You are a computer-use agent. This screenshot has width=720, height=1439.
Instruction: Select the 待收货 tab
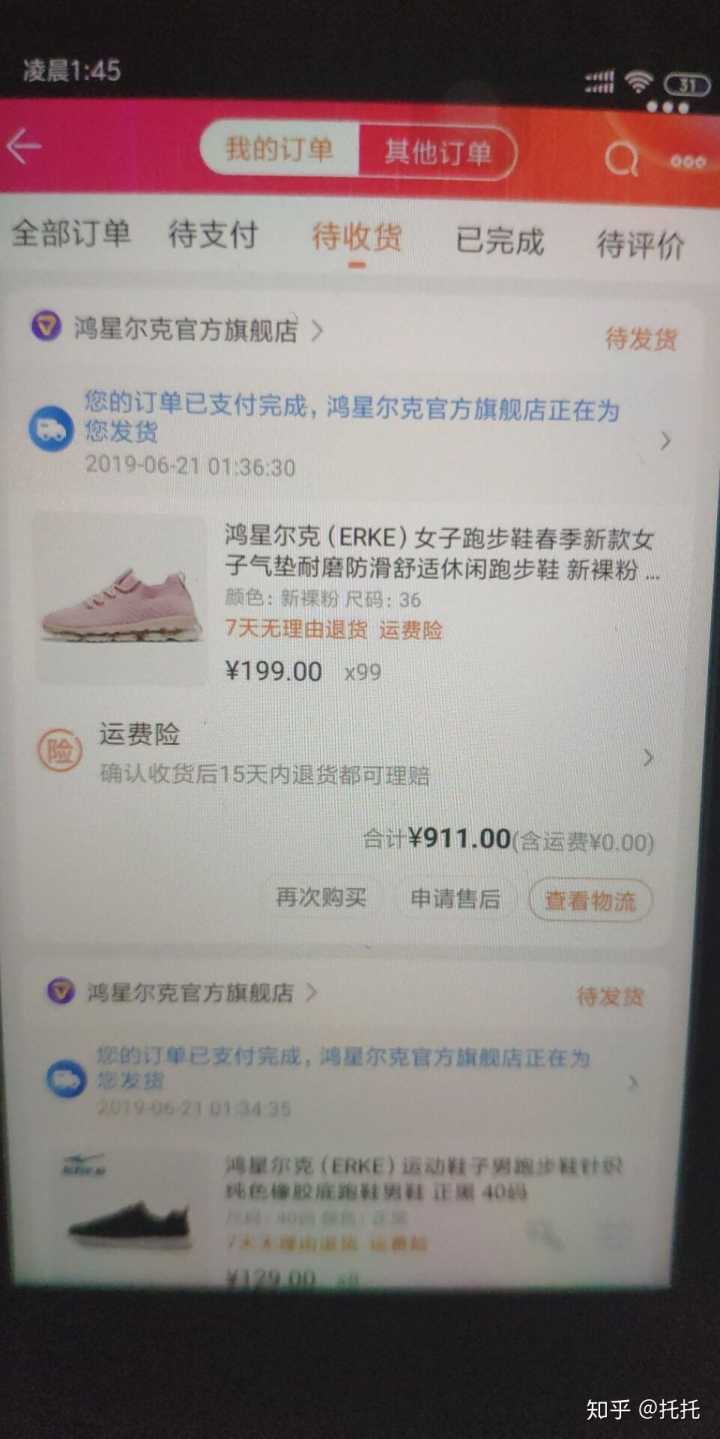[x=357, y=239]
